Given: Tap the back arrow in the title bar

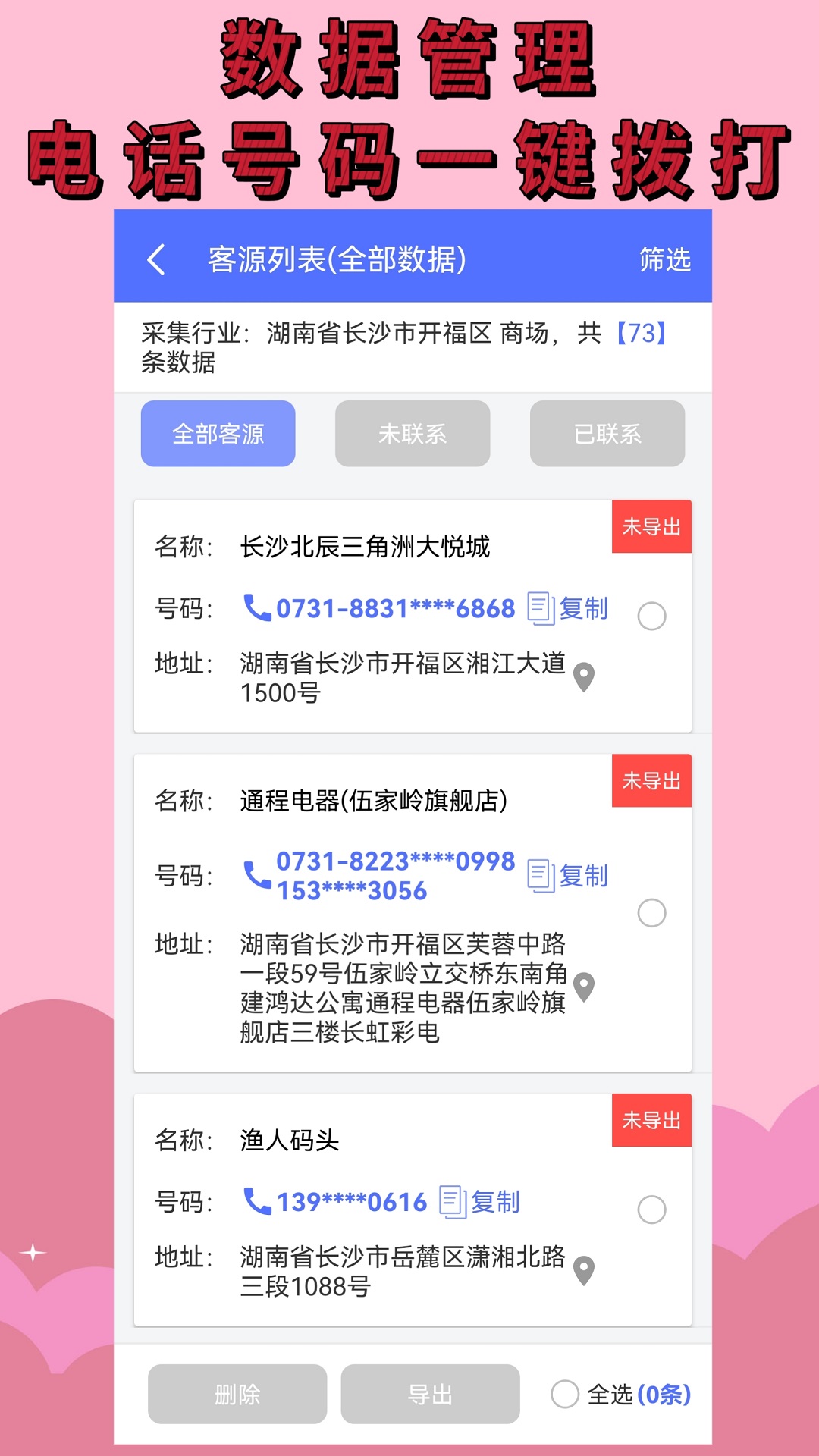Looking at the screenshot, I should click(157, 259).
